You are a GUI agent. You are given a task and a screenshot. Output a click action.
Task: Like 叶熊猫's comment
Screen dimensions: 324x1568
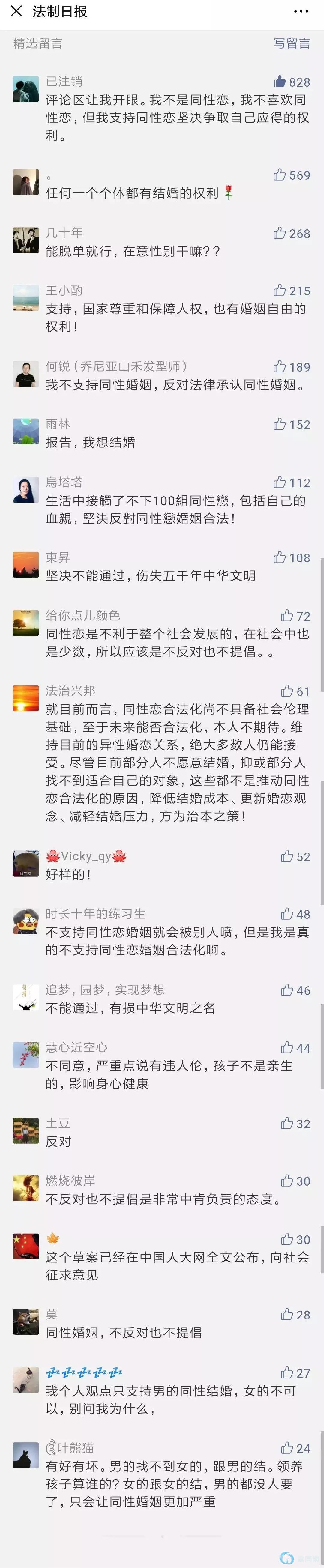[x=287, y=1448]
